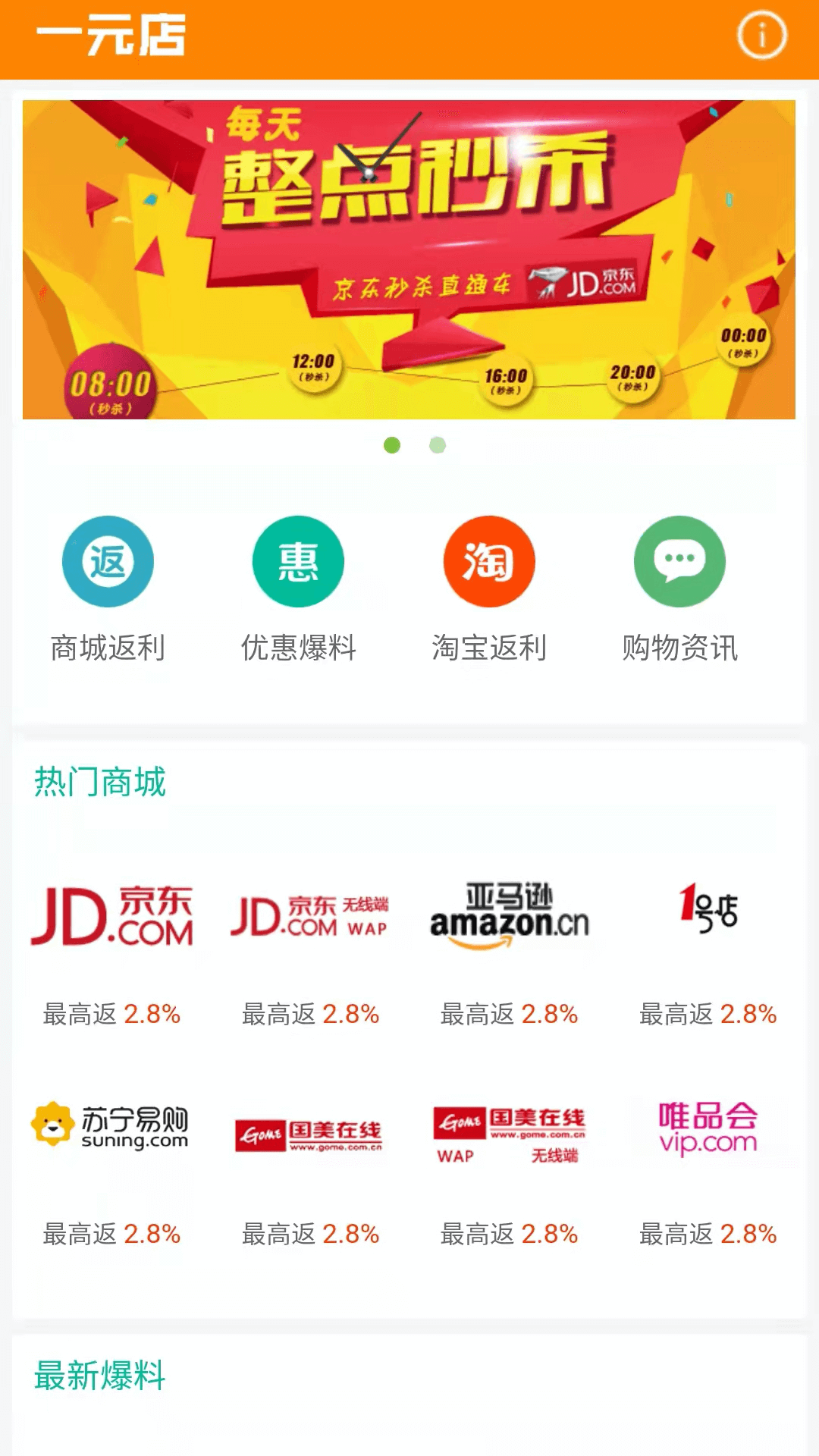Switch to the second banner page dot
819x1456 pixels.
coord(438,445)
